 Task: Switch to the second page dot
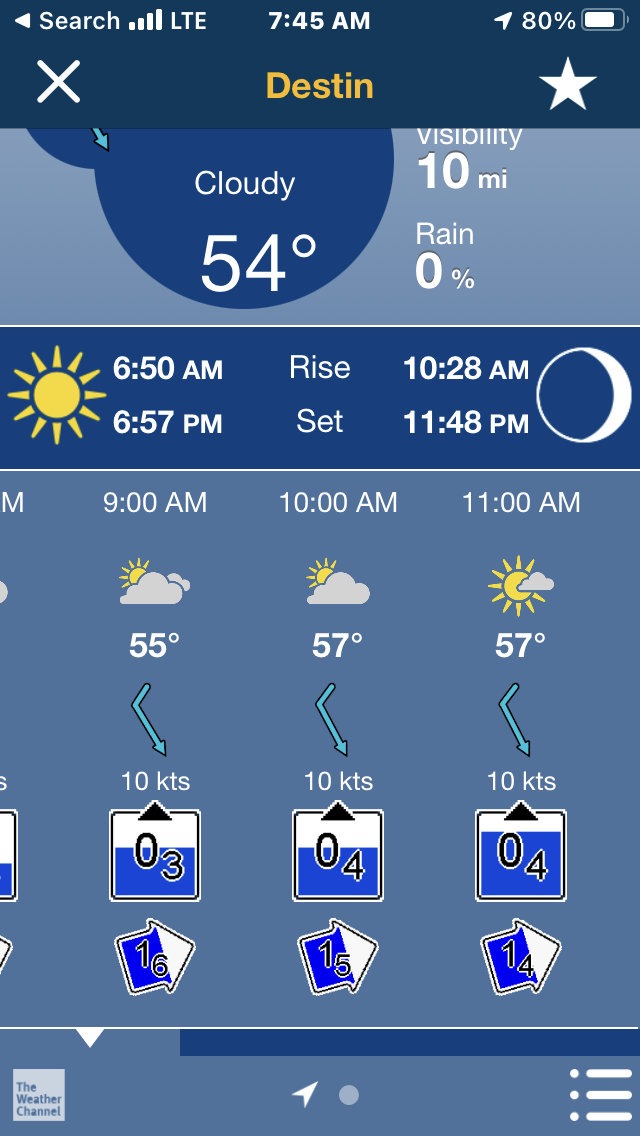[349, 1095]
